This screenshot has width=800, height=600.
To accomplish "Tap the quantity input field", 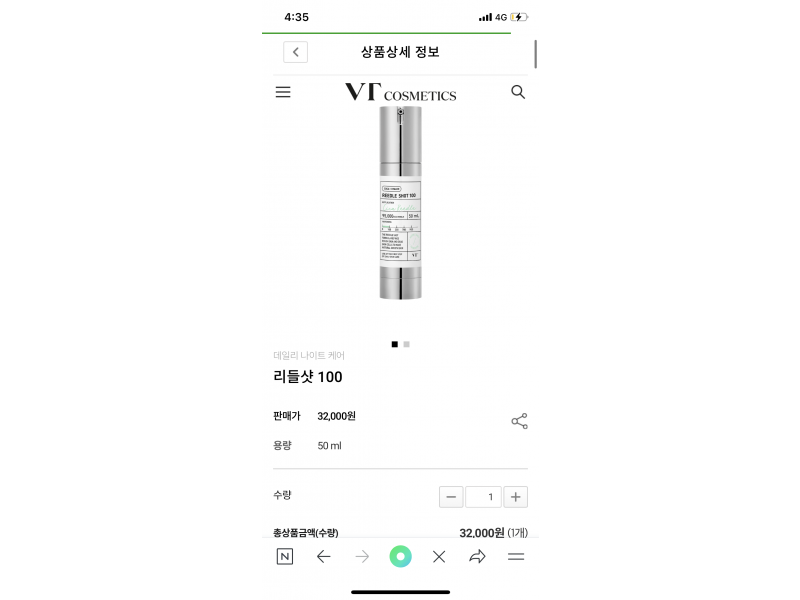I will [x=483, y=497].
